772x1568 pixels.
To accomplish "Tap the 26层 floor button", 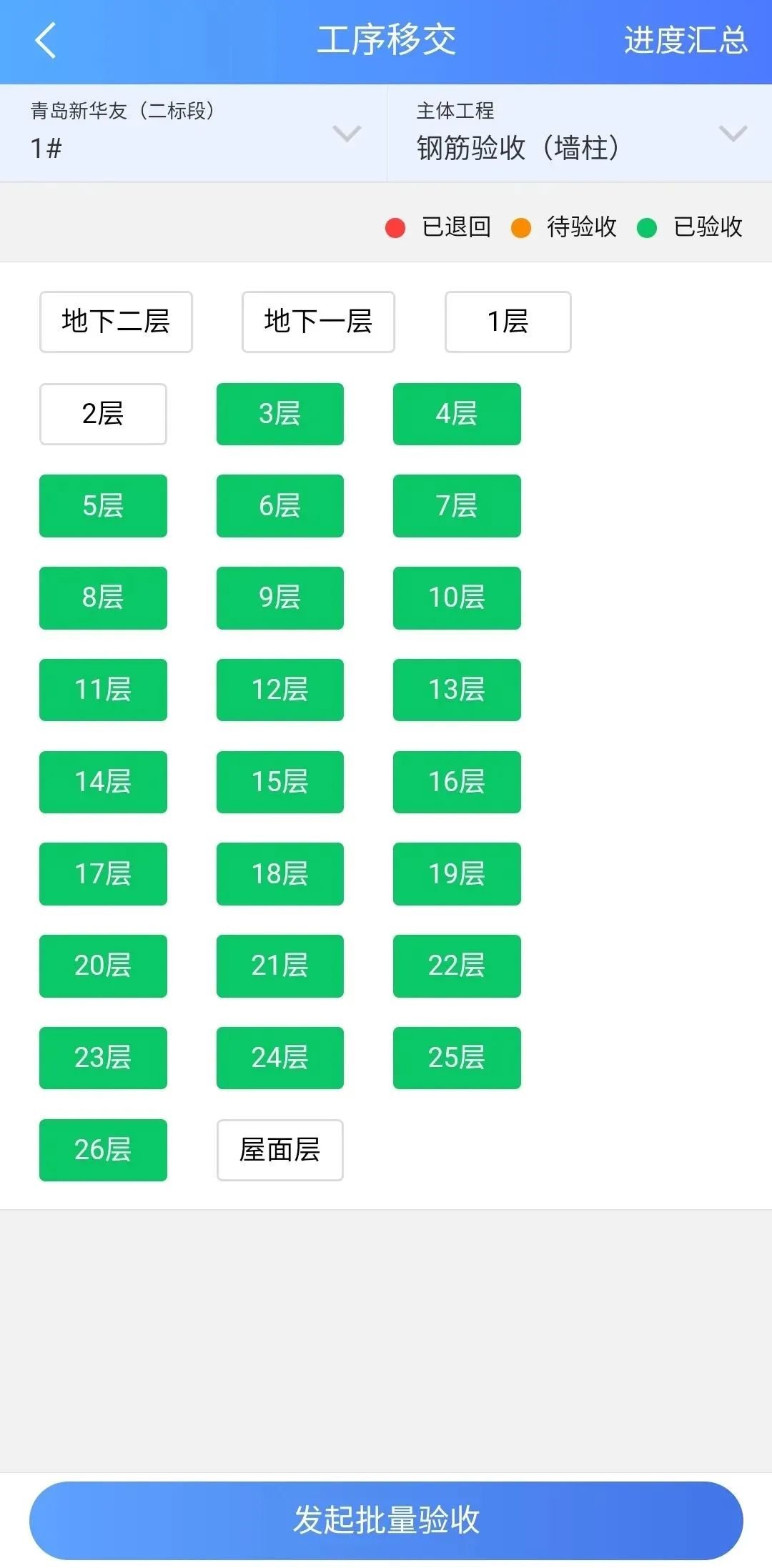I will [x=103, y=1150].
